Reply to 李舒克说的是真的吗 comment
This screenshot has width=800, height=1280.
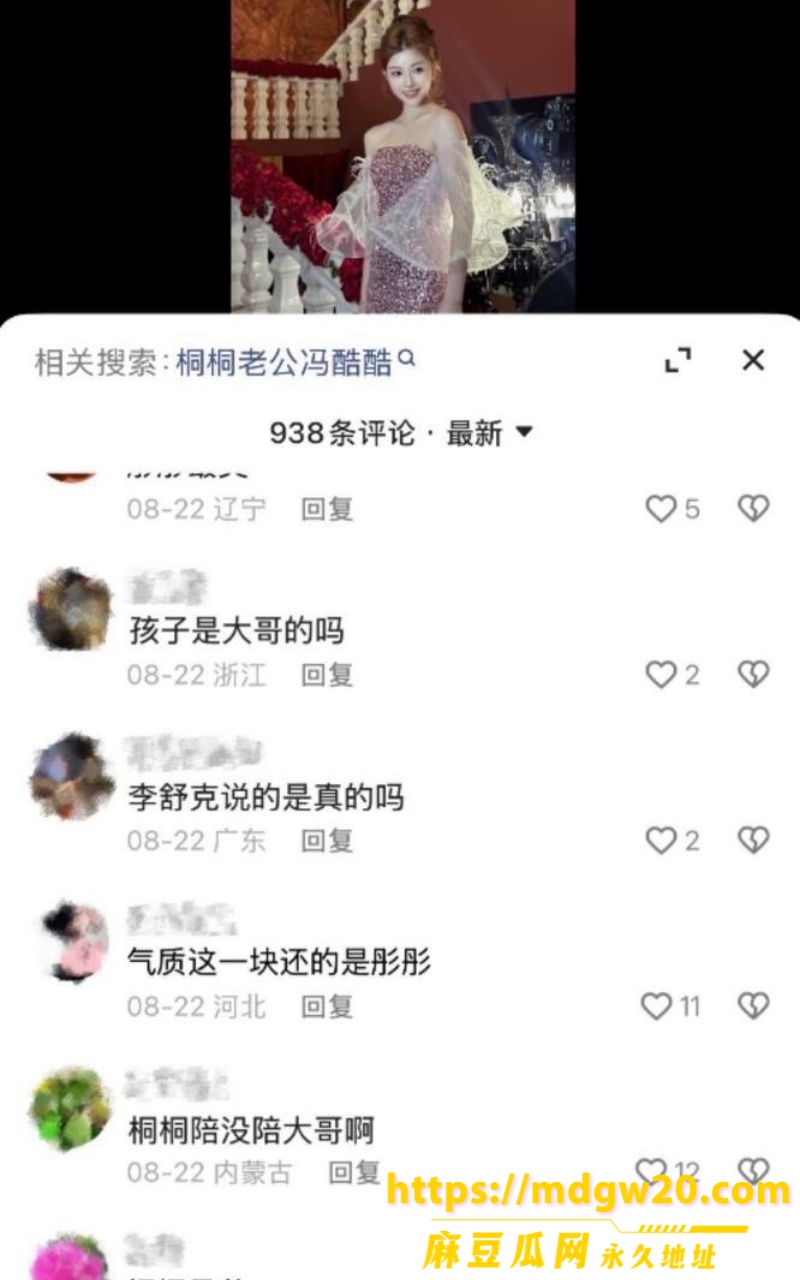coord(327,841)
